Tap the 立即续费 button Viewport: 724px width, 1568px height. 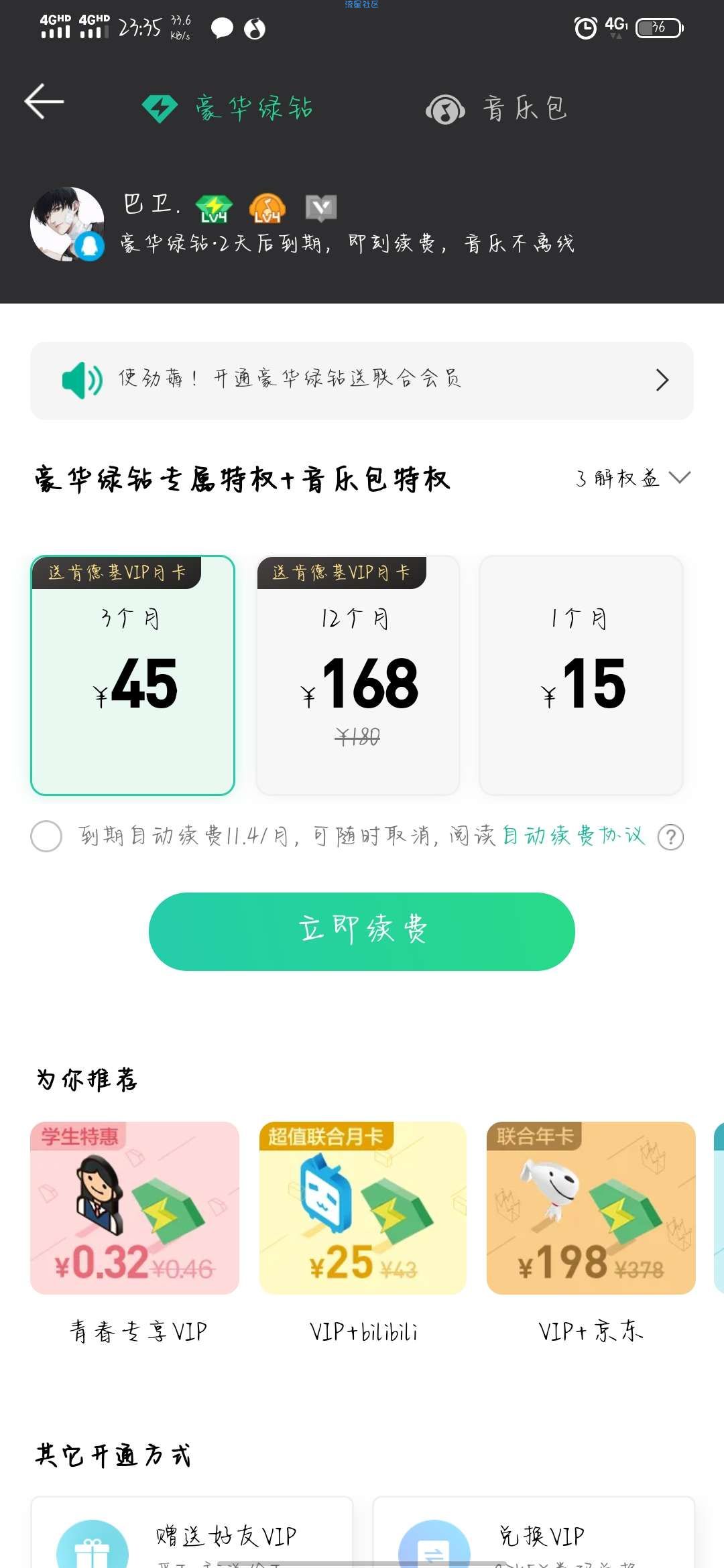tap(362, 931)
